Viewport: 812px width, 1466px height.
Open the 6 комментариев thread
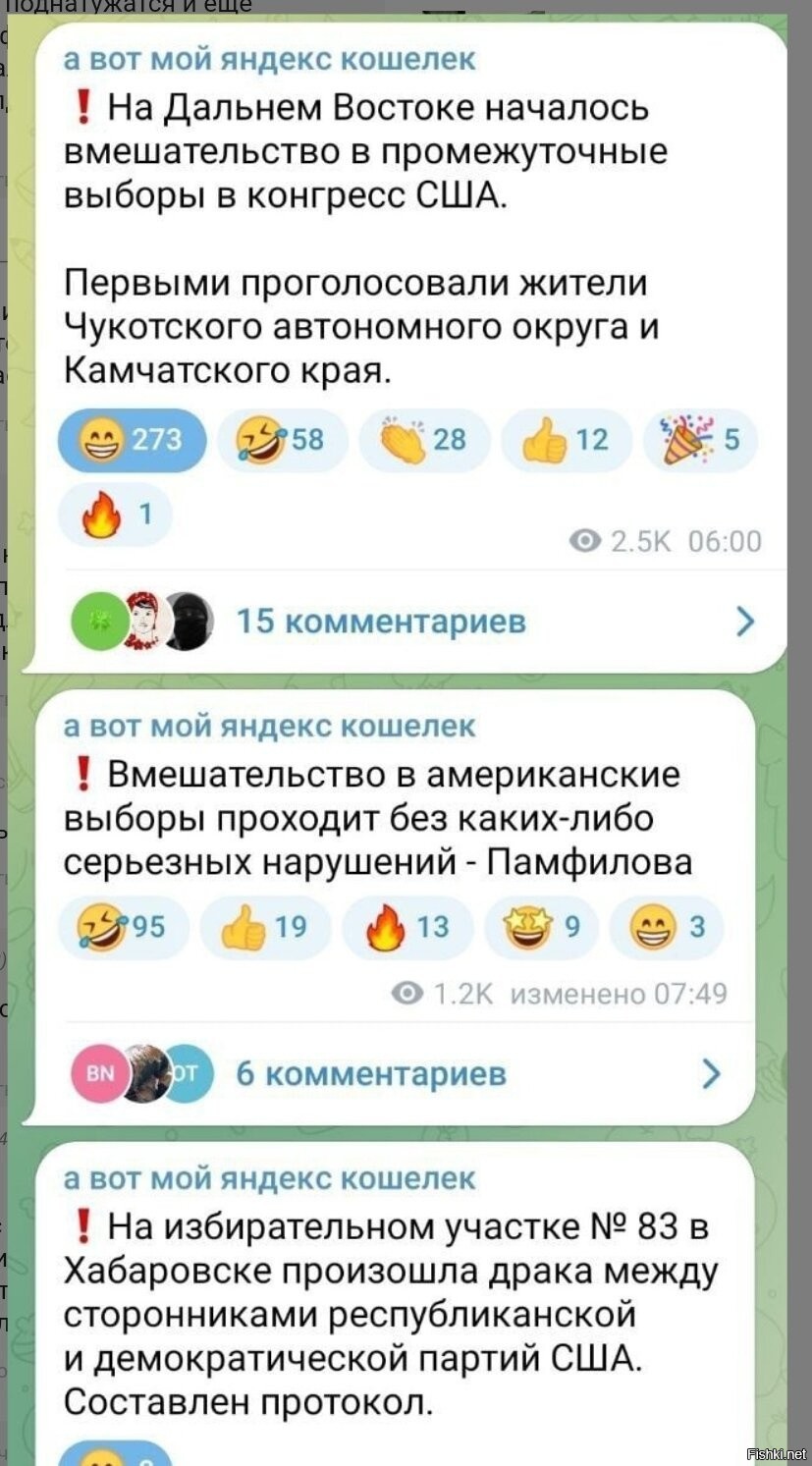click(371, 1073)
